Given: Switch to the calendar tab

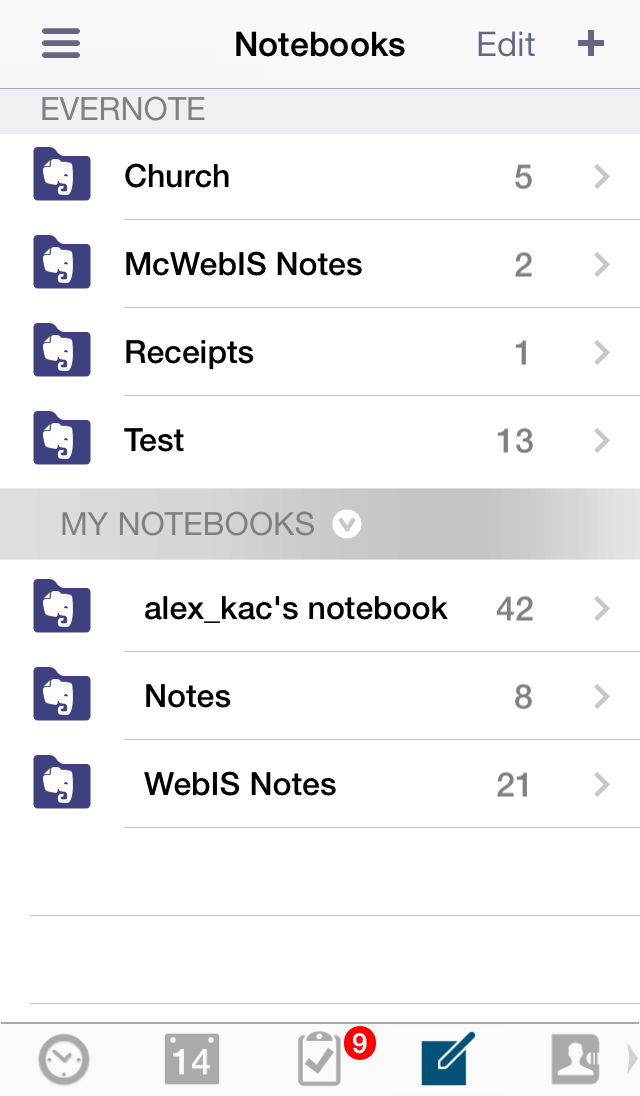Looking at the screenshot, I should click(x=191, y=1060).
